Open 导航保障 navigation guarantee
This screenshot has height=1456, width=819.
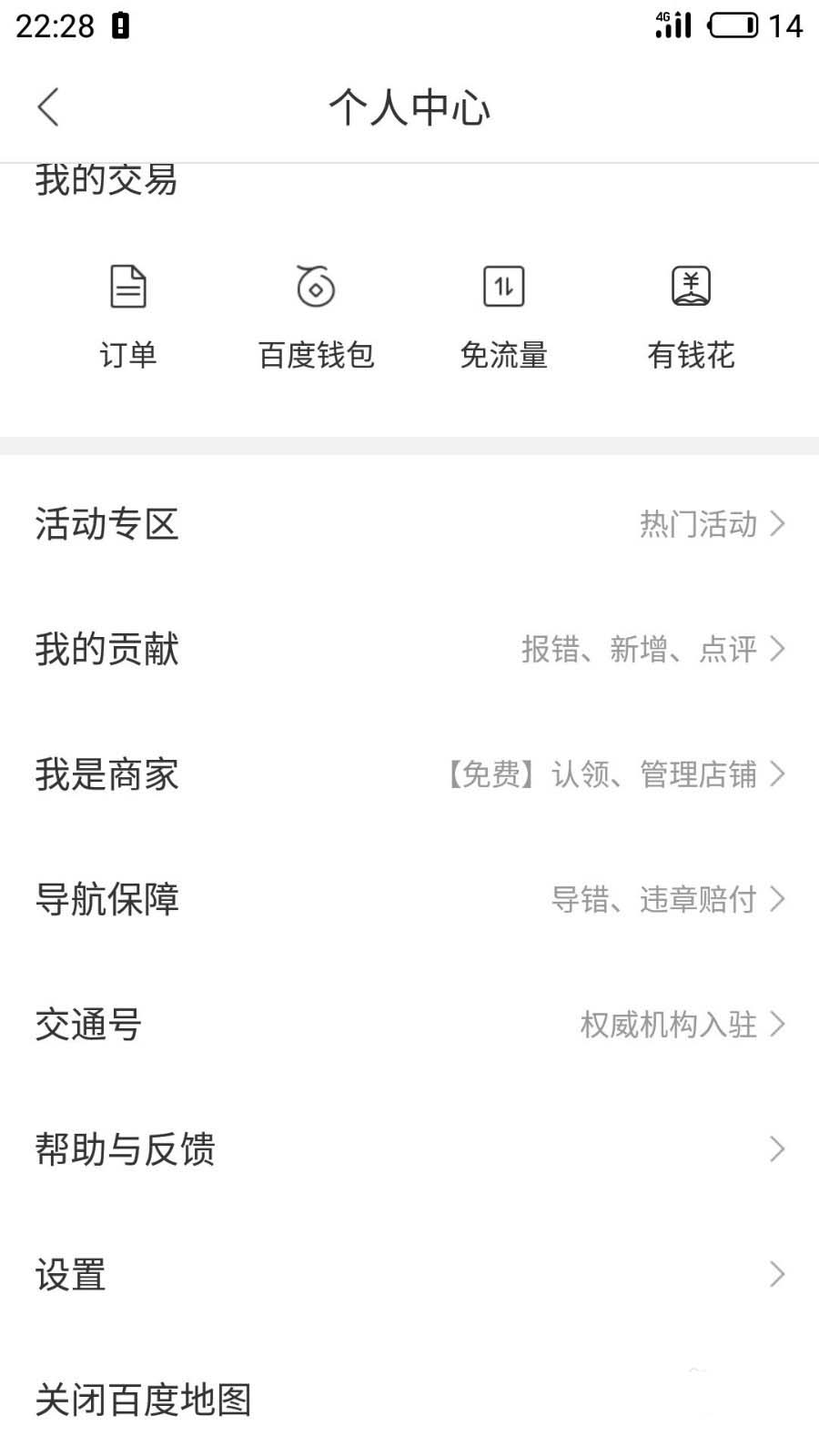click(409, 899)
